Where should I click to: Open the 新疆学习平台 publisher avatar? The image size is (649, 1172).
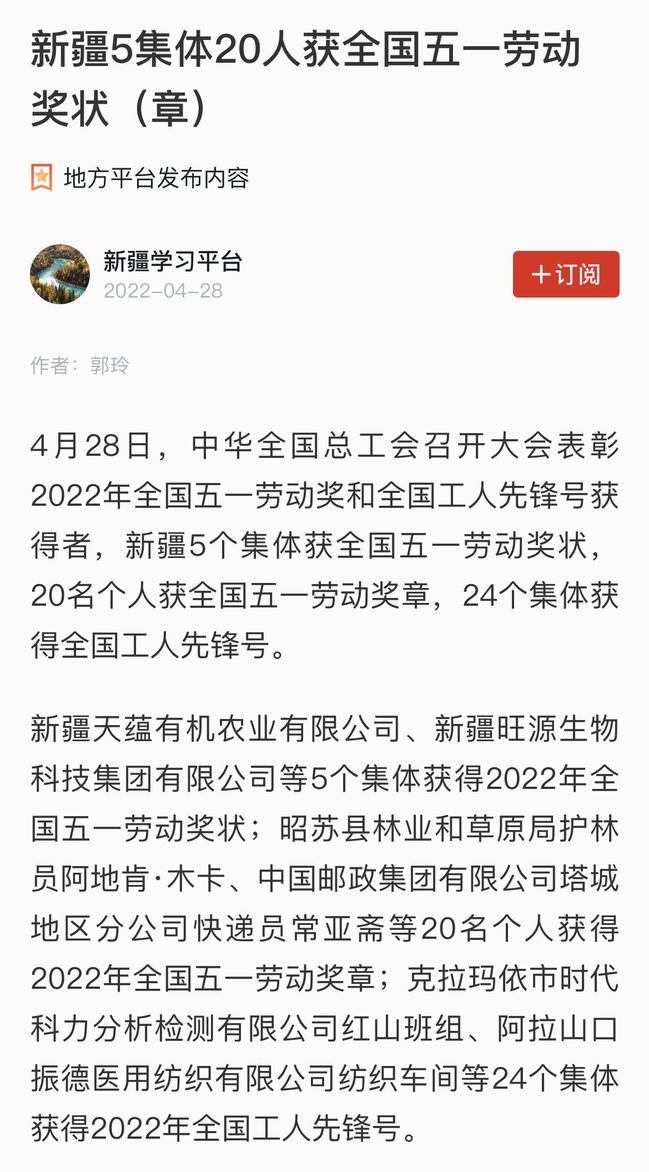point(60,274)
